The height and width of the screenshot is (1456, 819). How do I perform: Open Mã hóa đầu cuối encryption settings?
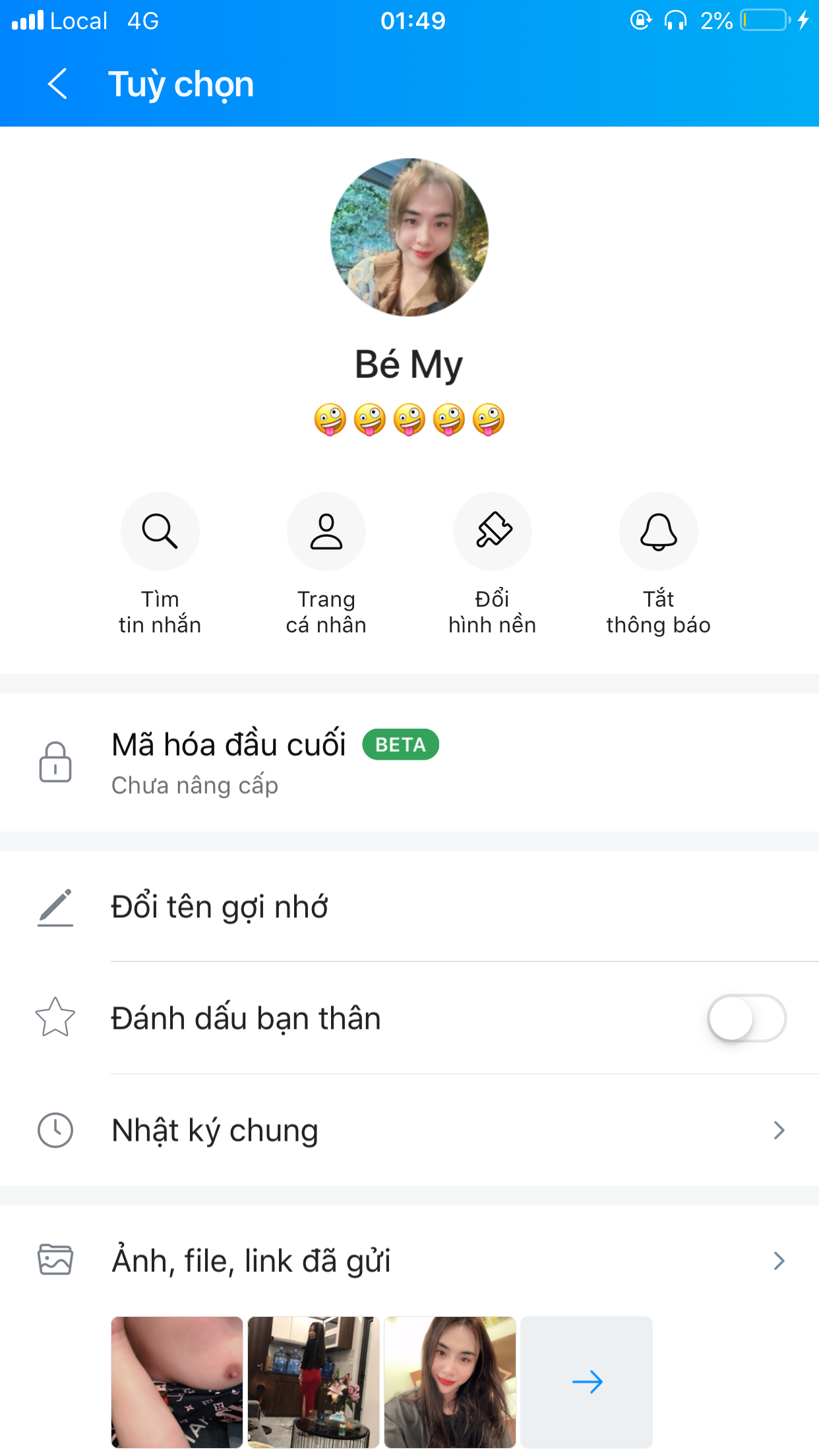409,762
